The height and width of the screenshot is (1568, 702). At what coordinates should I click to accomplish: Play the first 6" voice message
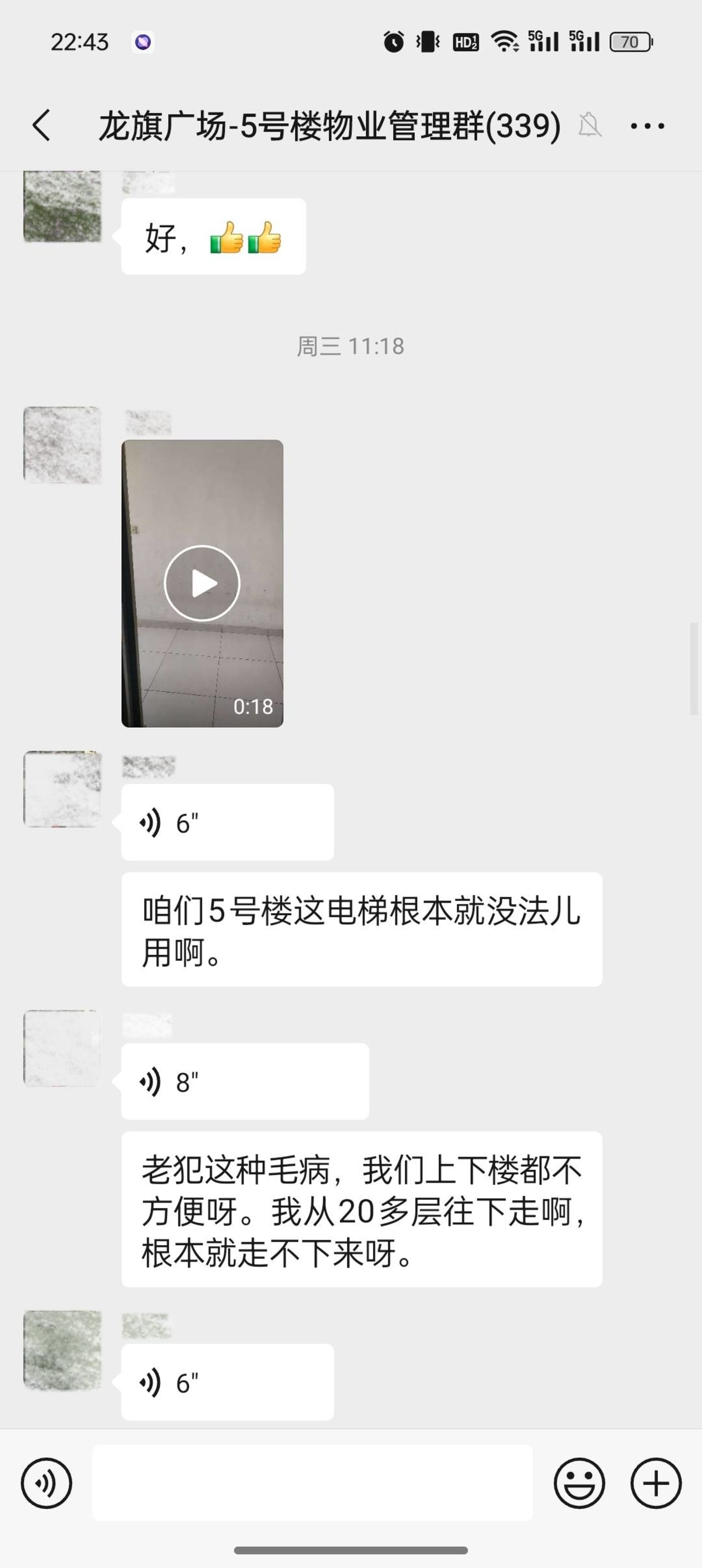227,822
